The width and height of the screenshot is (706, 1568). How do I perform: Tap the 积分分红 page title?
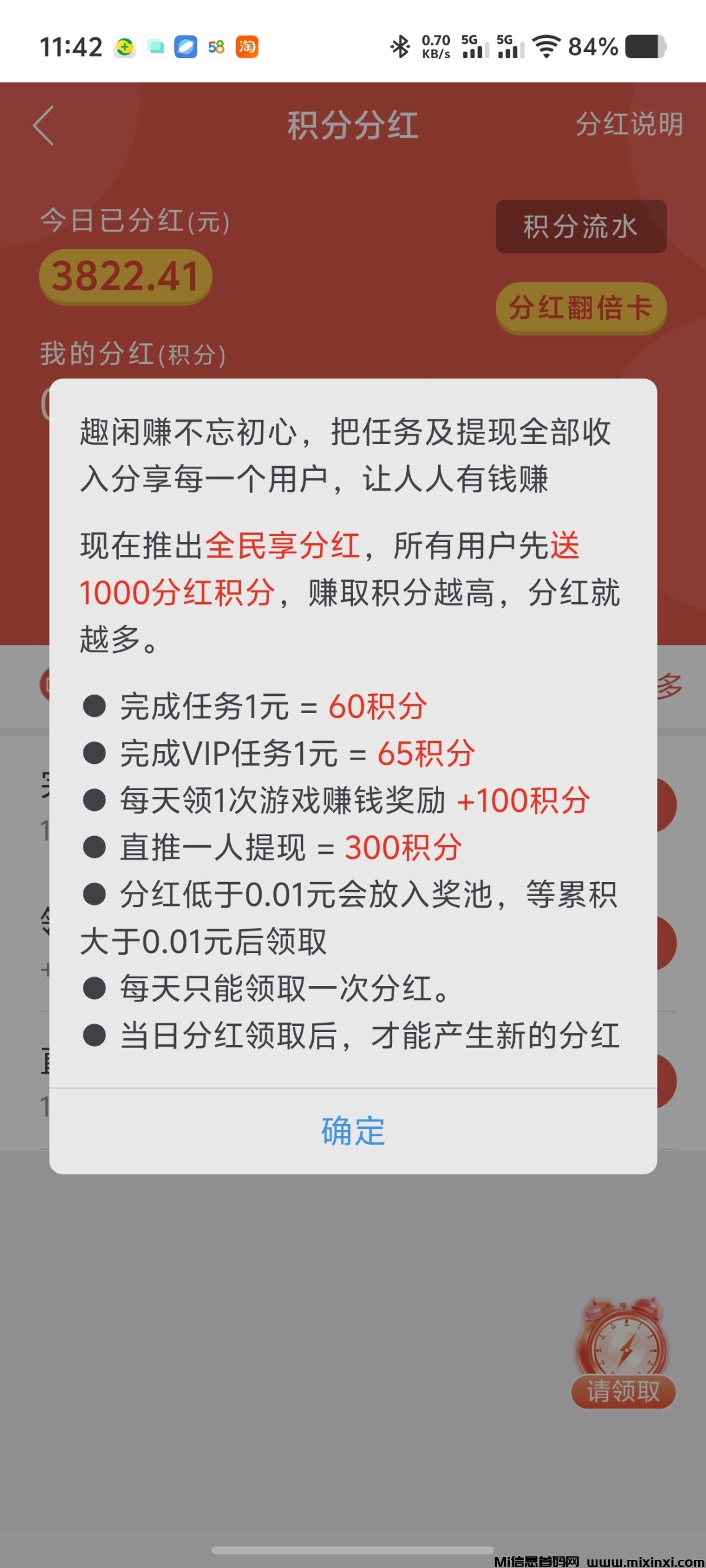pyautogui.click(x=353, y=126)
